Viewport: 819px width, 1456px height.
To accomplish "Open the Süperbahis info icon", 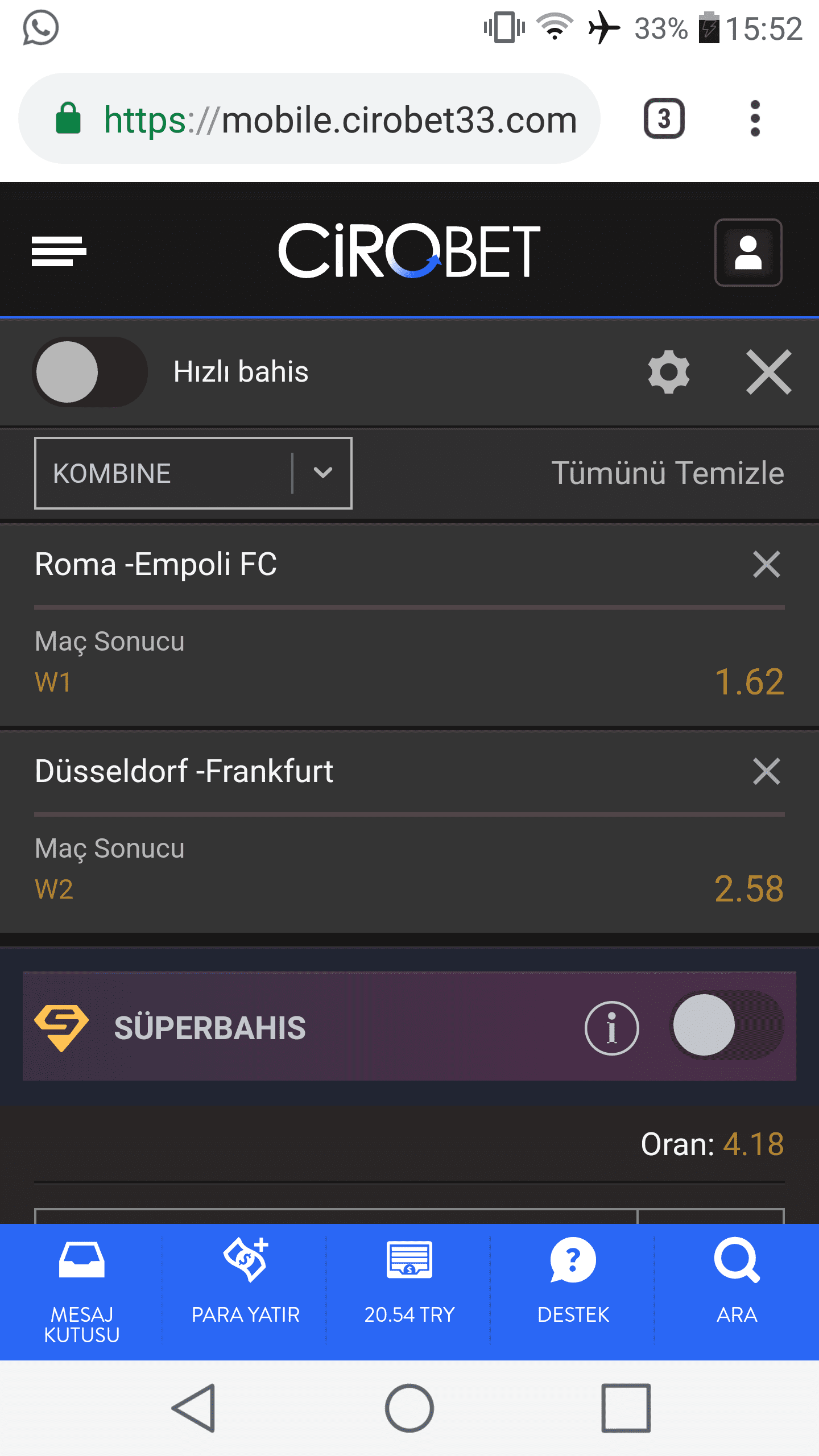I will tap(612, 1028).
